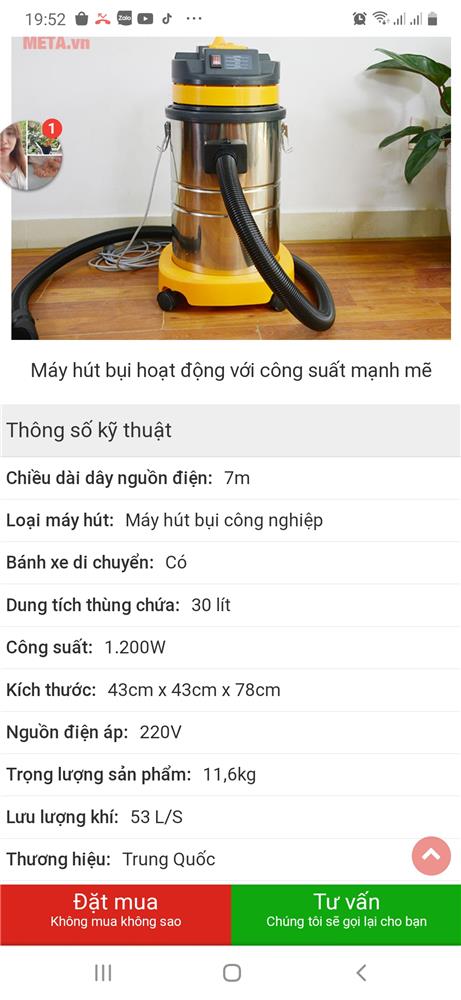Open the floating chat head bubble

[x=31, y=155]
